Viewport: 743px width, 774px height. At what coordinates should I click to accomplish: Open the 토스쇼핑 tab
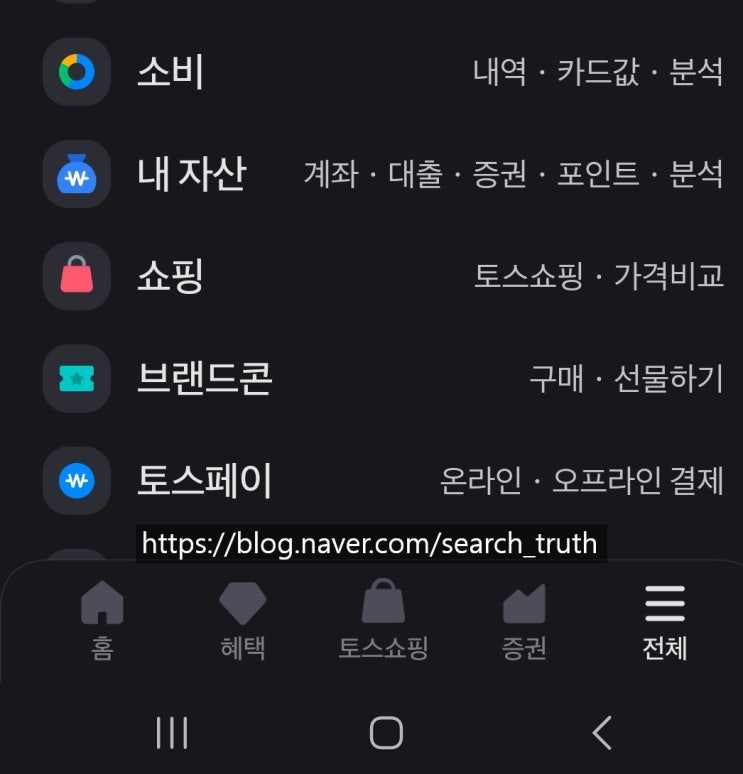click(x=383, y=621)
